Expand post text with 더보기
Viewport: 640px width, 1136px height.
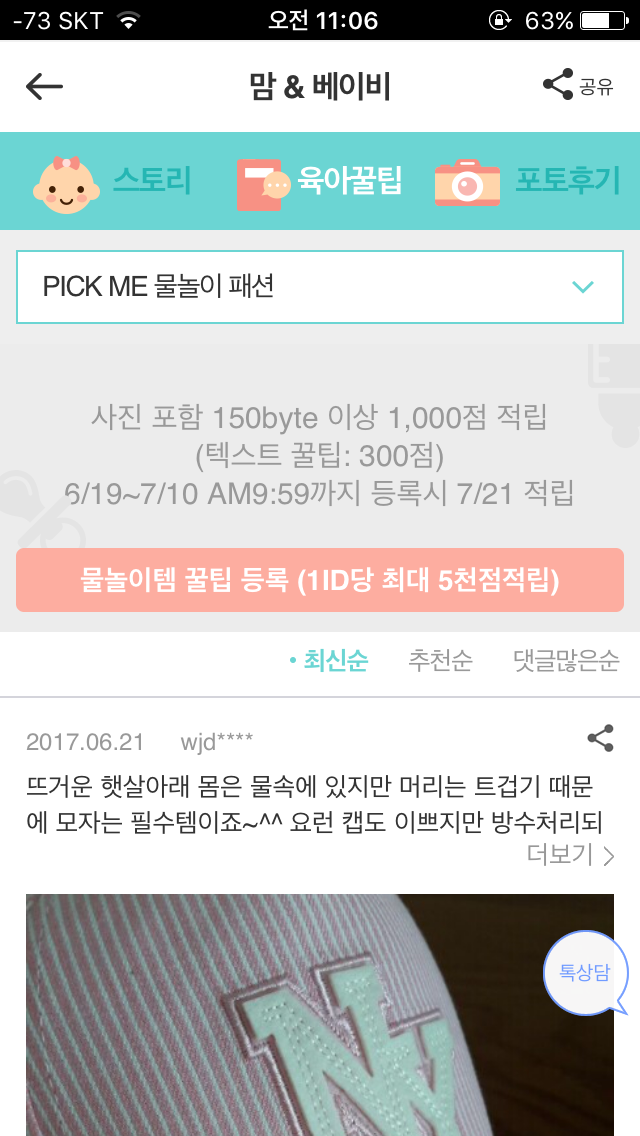tap(571, 855)
